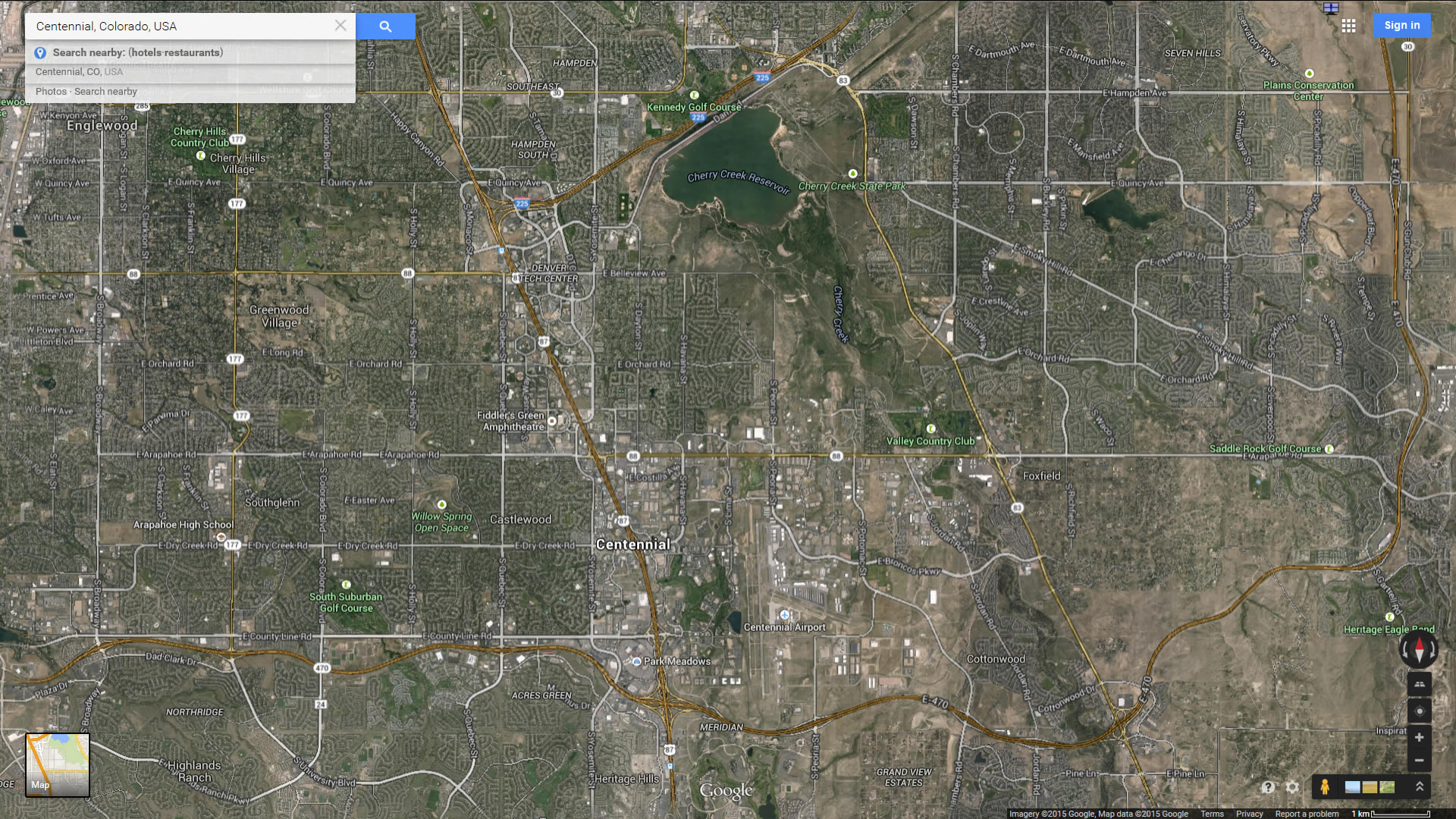Open the Terms link
1456x819 pixels.
click(x=1212, y=814)
